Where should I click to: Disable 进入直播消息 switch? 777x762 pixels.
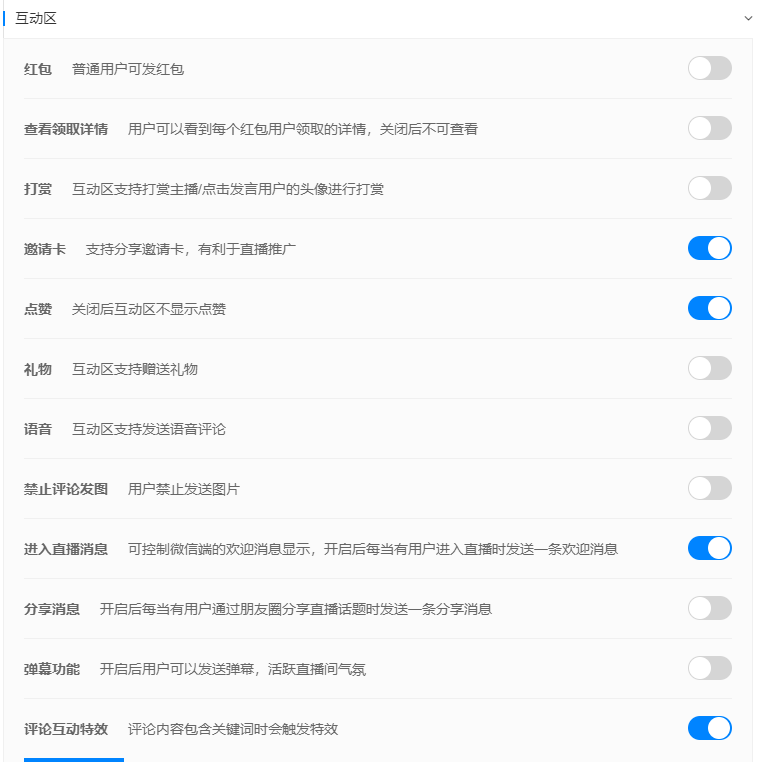(x=709, y=548)
